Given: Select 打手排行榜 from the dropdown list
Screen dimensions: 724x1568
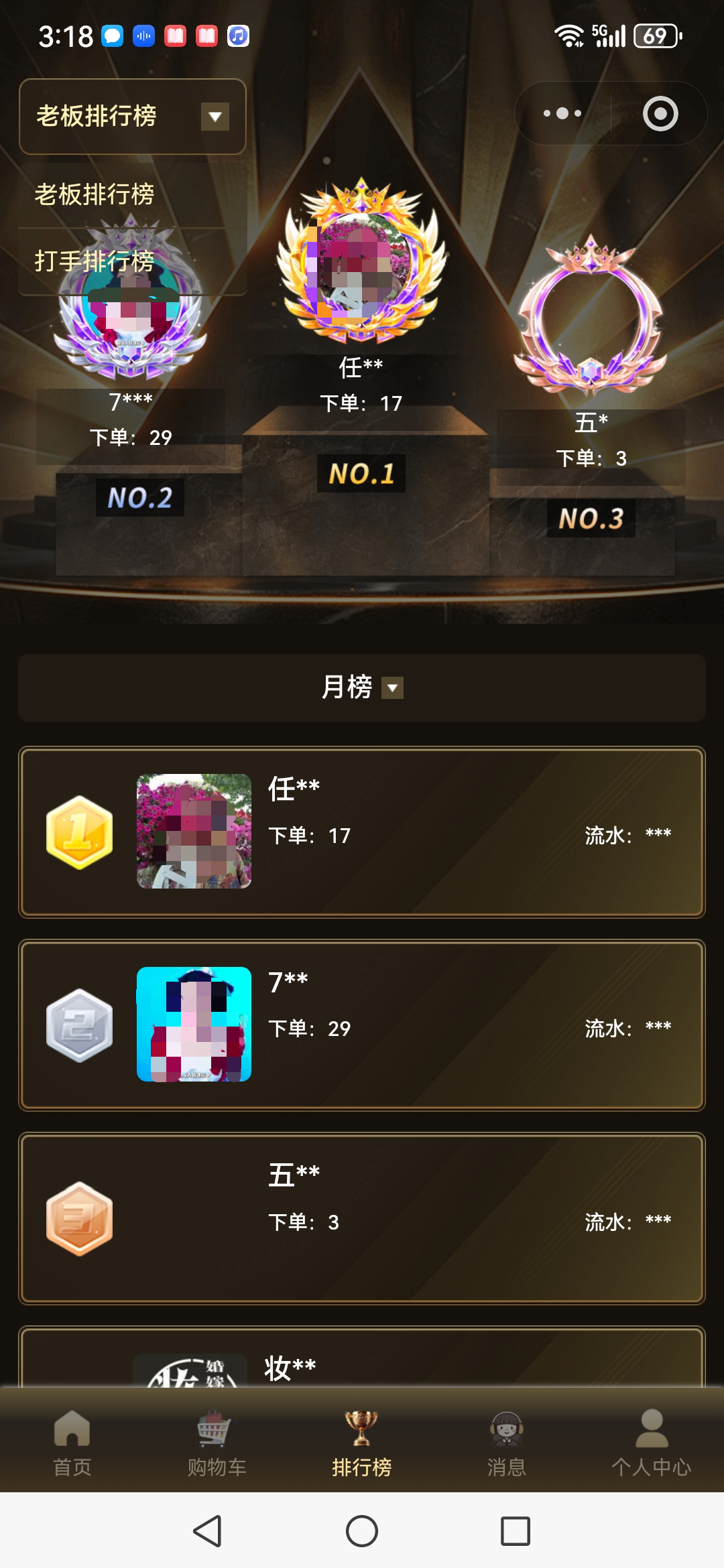Looking at the screenshot, I should point(95,261).
